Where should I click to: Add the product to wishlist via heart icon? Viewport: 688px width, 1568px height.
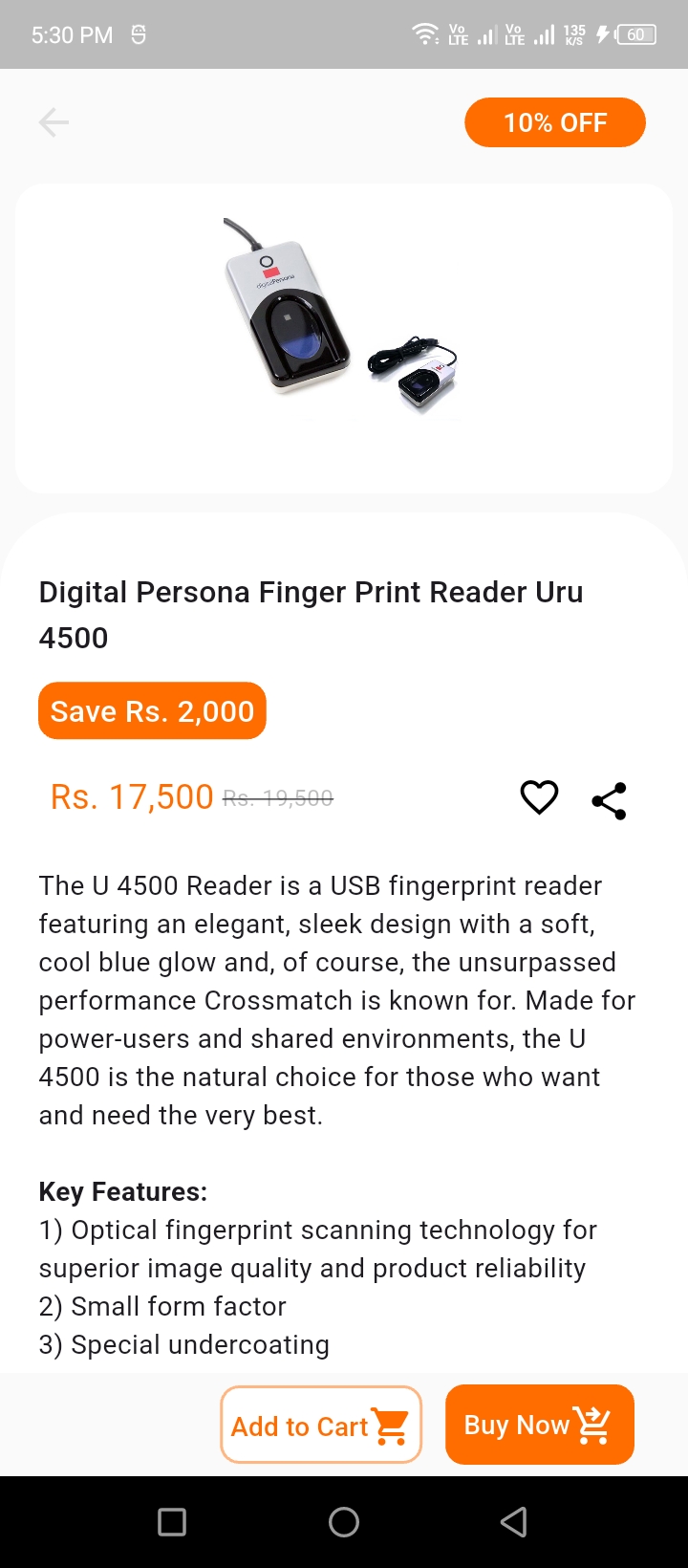click(x=539, y=797)
